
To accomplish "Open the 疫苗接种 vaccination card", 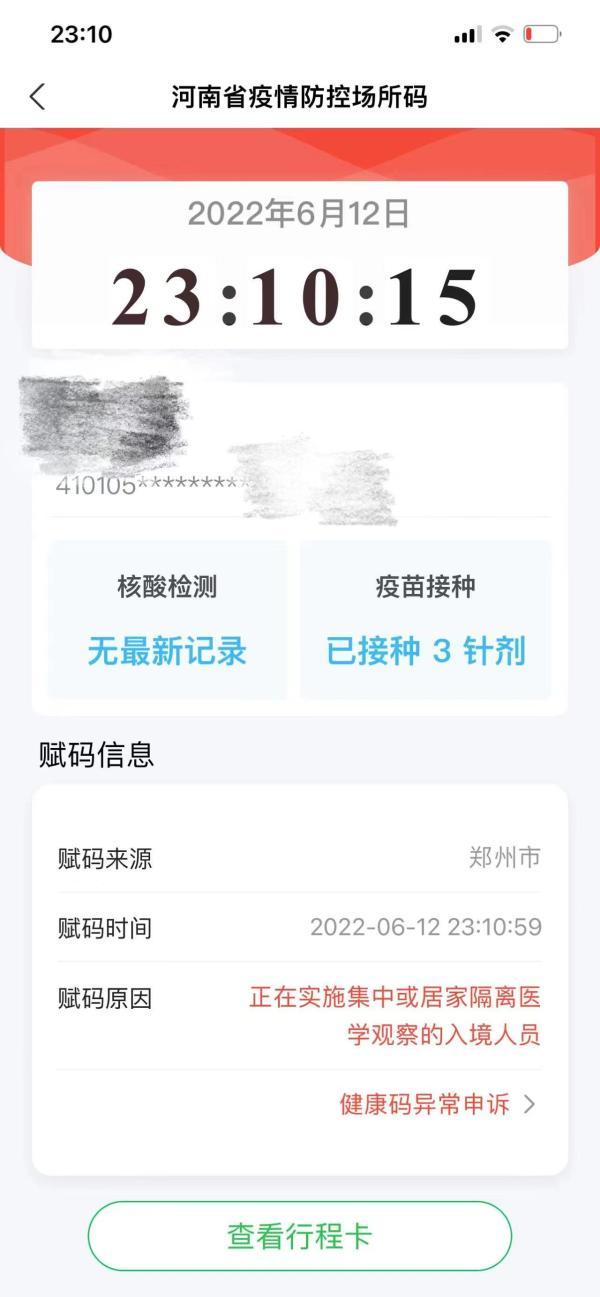I will point(425,620).
